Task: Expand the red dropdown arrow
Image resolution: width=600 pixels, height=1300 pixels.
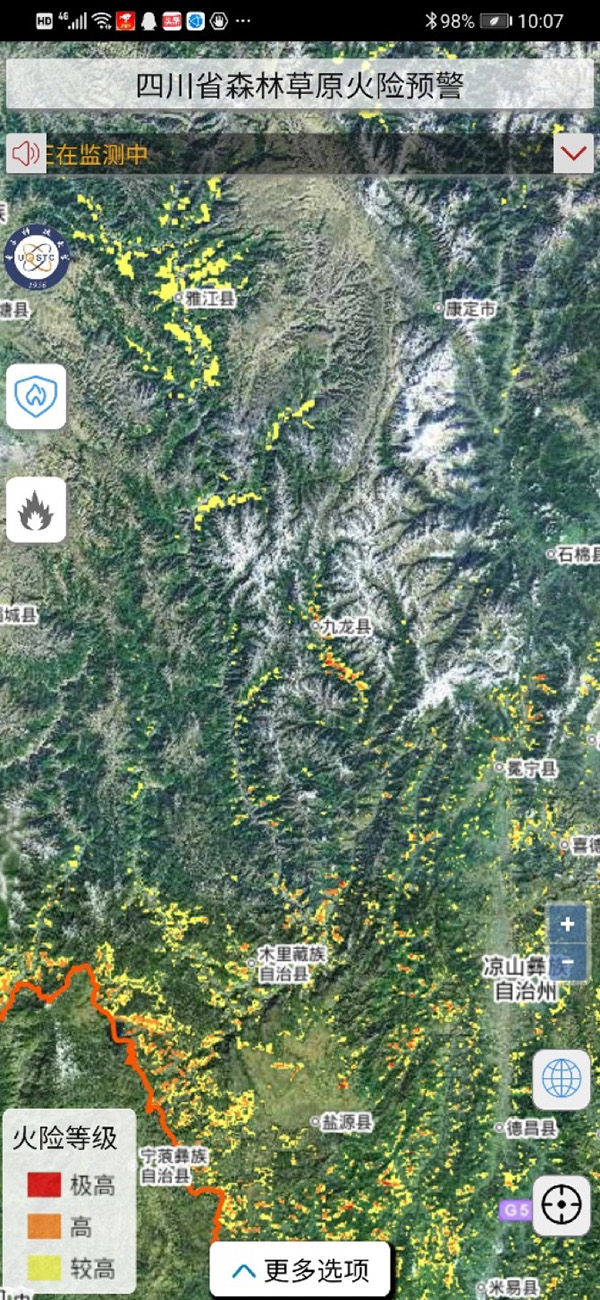Action: pyautogui.click(x=574, y=154)
